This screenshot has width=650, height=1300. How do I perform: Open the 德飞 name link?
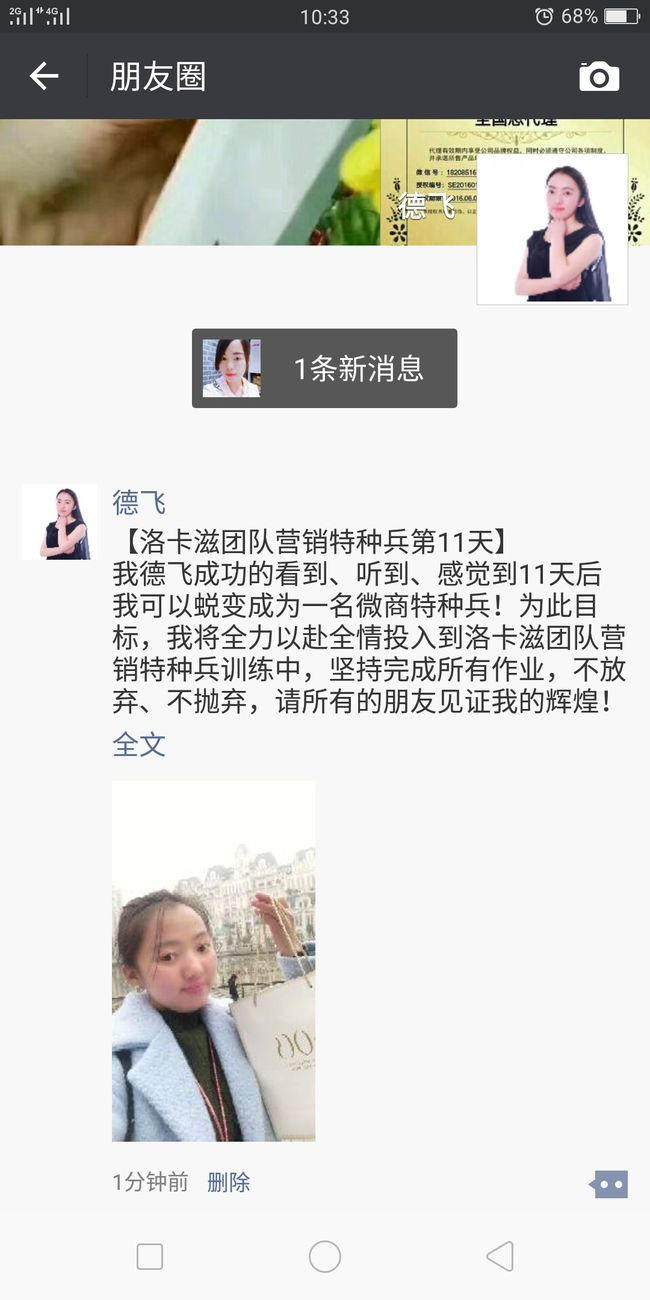(x=139, y=502)
